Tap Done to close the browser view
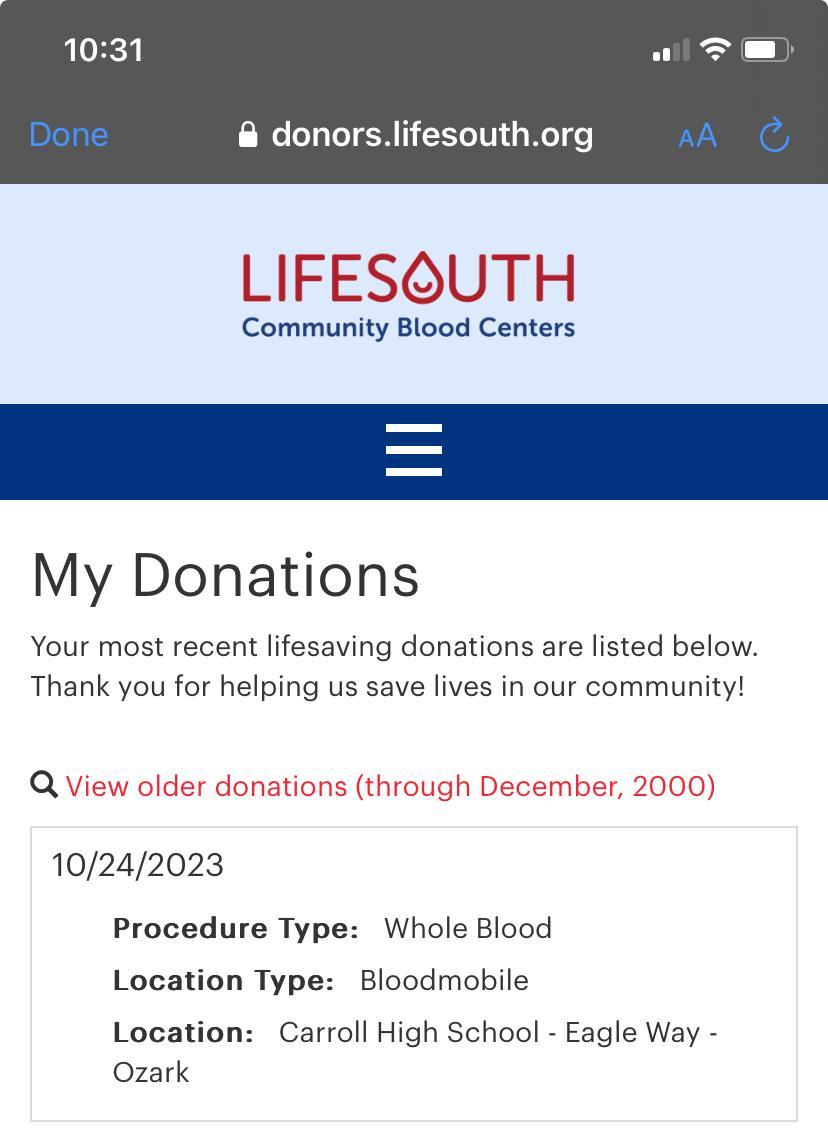This screenshot has width=828, height=1129. point(68,135)
